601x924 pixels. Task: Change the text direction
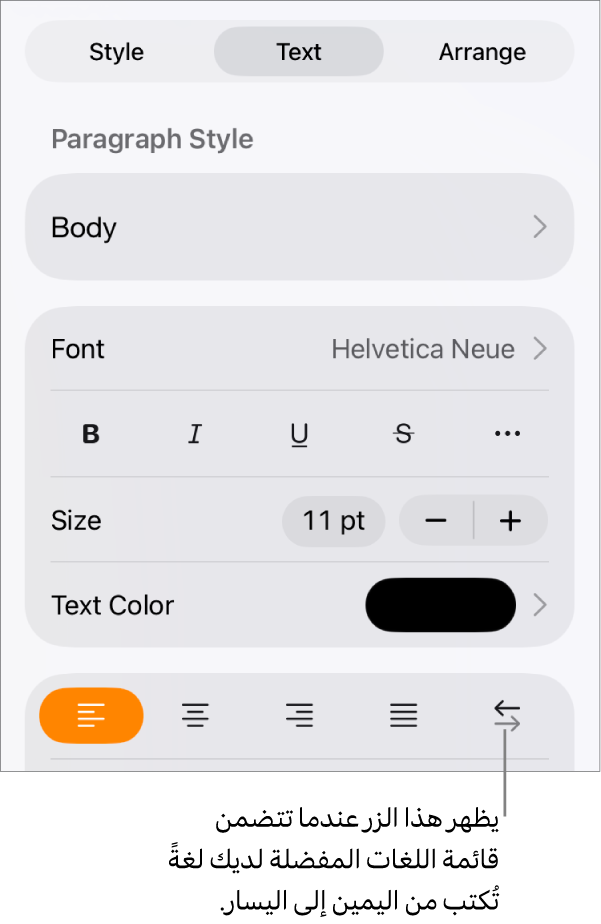[507, 715]
